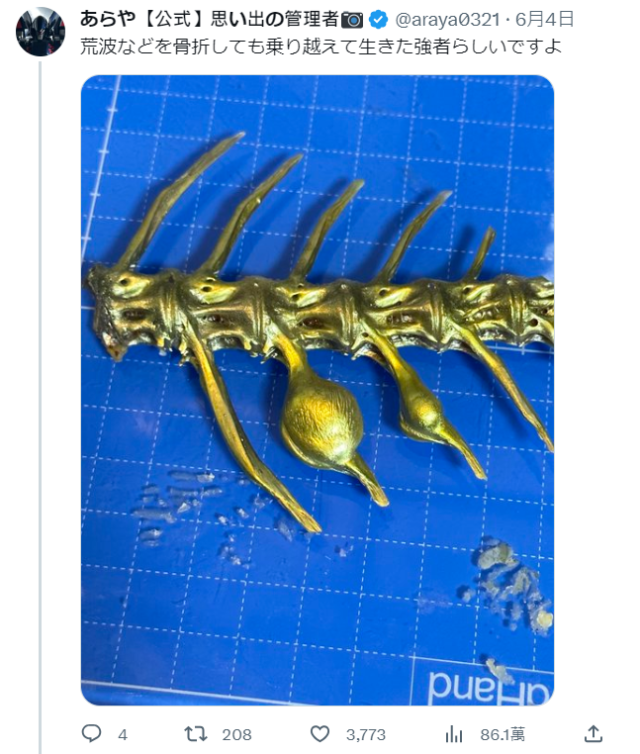View the tweet's analytics

(454, 734)
